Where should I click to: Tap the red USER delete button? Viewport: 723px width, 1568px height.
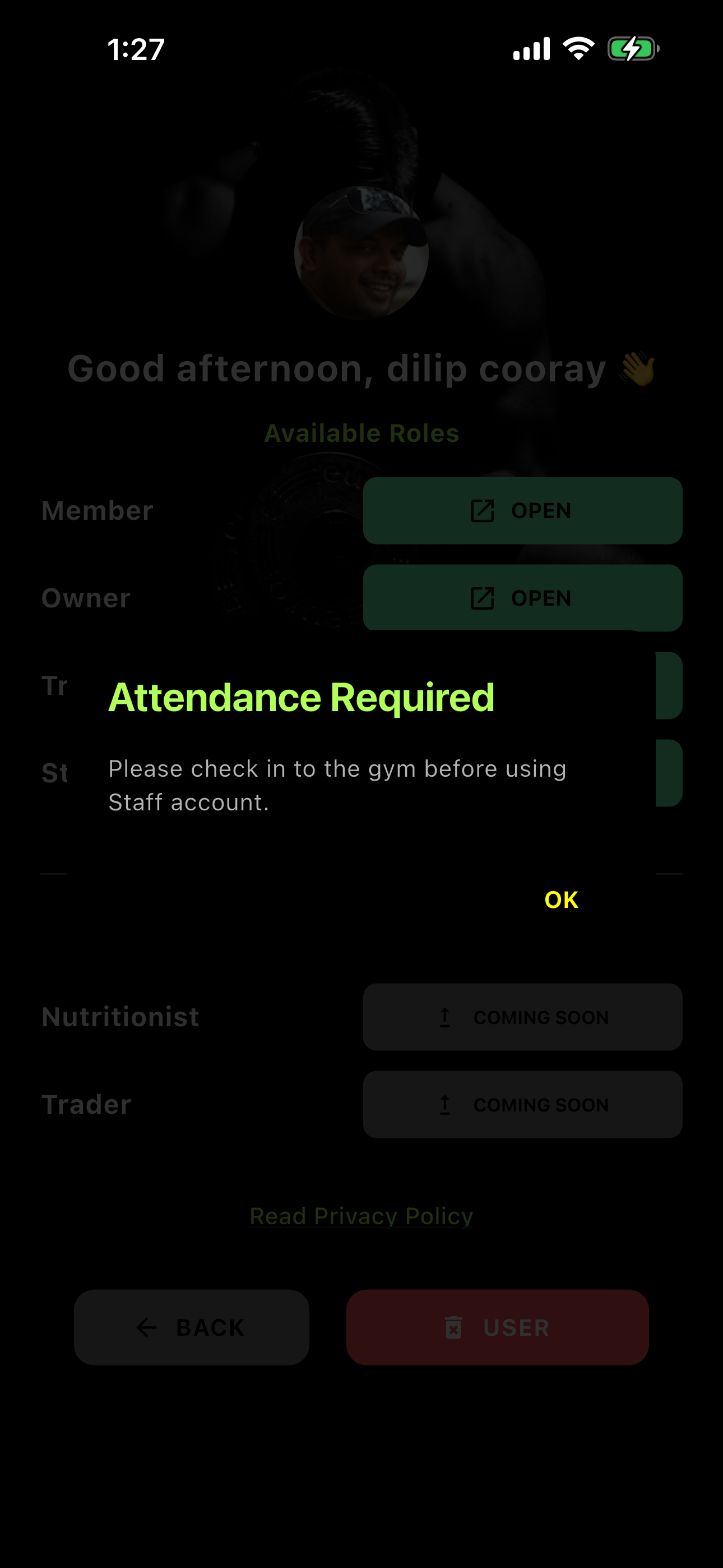497,1327
